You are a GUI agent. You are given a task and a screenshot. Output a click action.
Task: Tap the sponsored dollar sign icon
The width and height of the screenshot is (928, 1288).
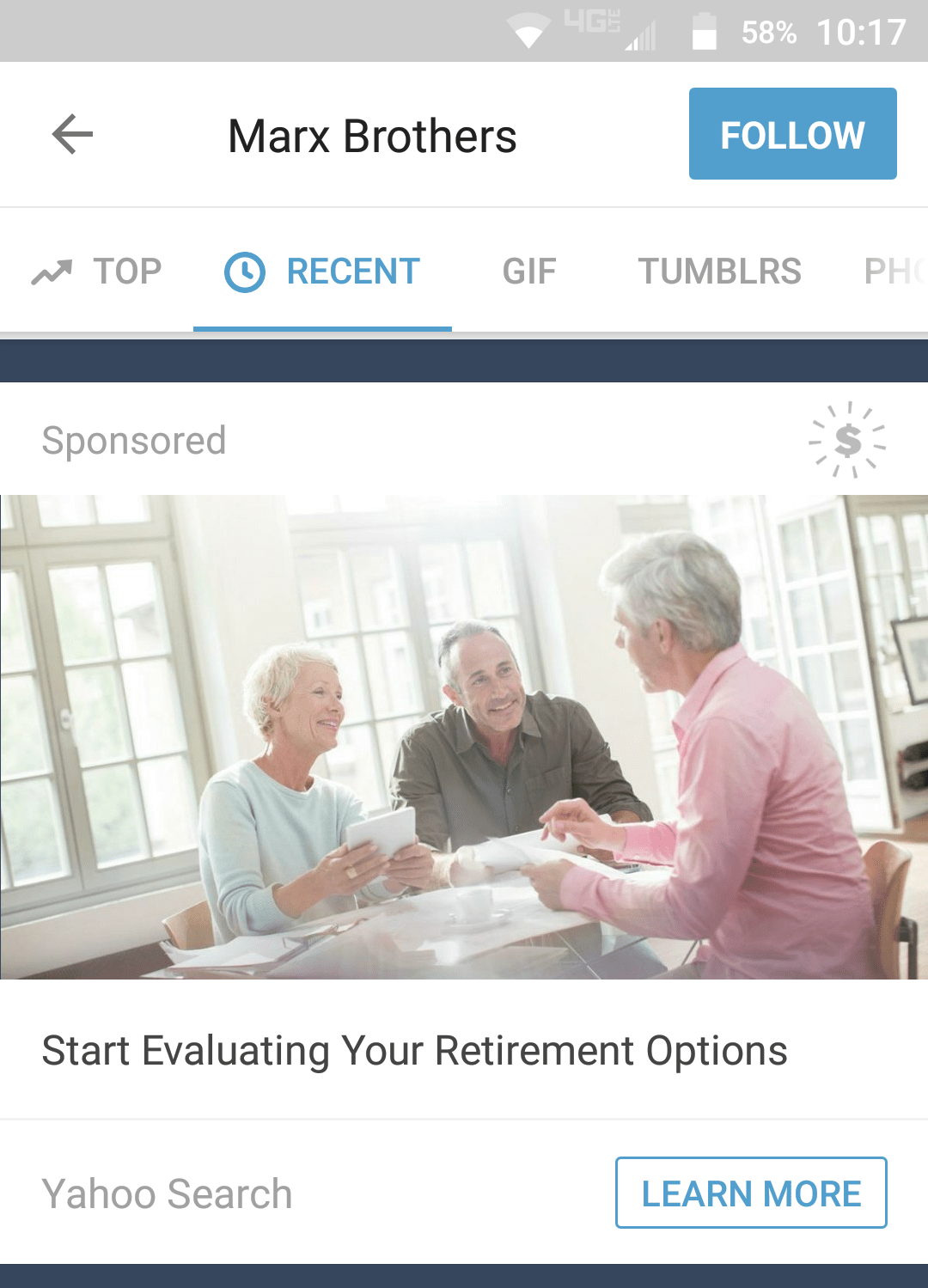[x=847, y=440]
